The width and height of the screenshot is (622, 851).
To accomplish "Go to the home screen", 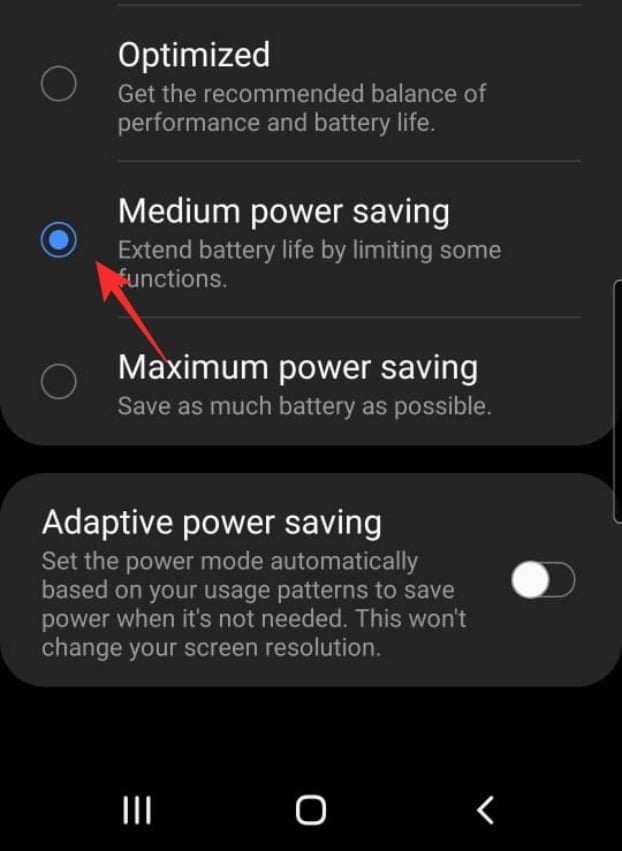I will tap(311, 810).
